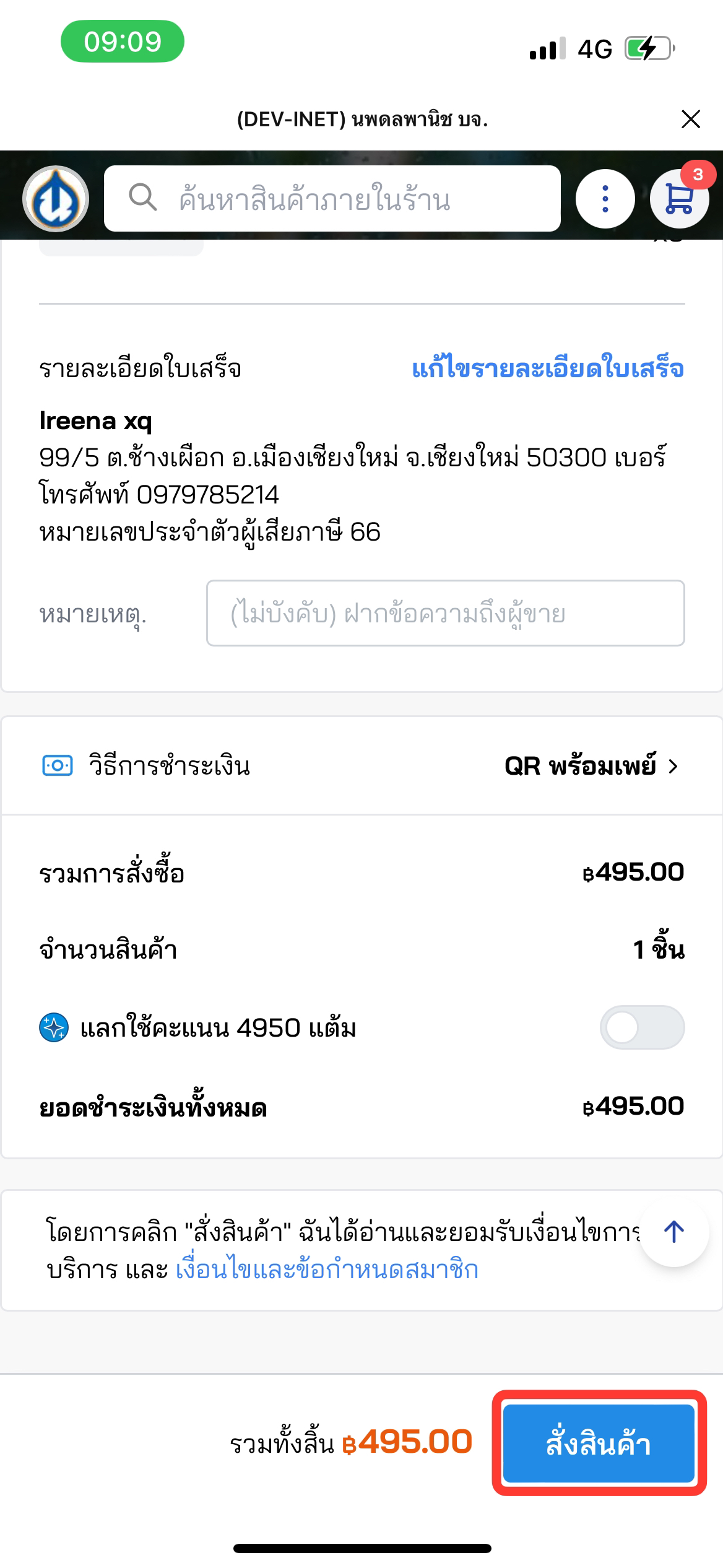Open payment method QR พร้อมเพย์
The height and width of the screenshot is (1568, 723).
(x=591, y=767)
